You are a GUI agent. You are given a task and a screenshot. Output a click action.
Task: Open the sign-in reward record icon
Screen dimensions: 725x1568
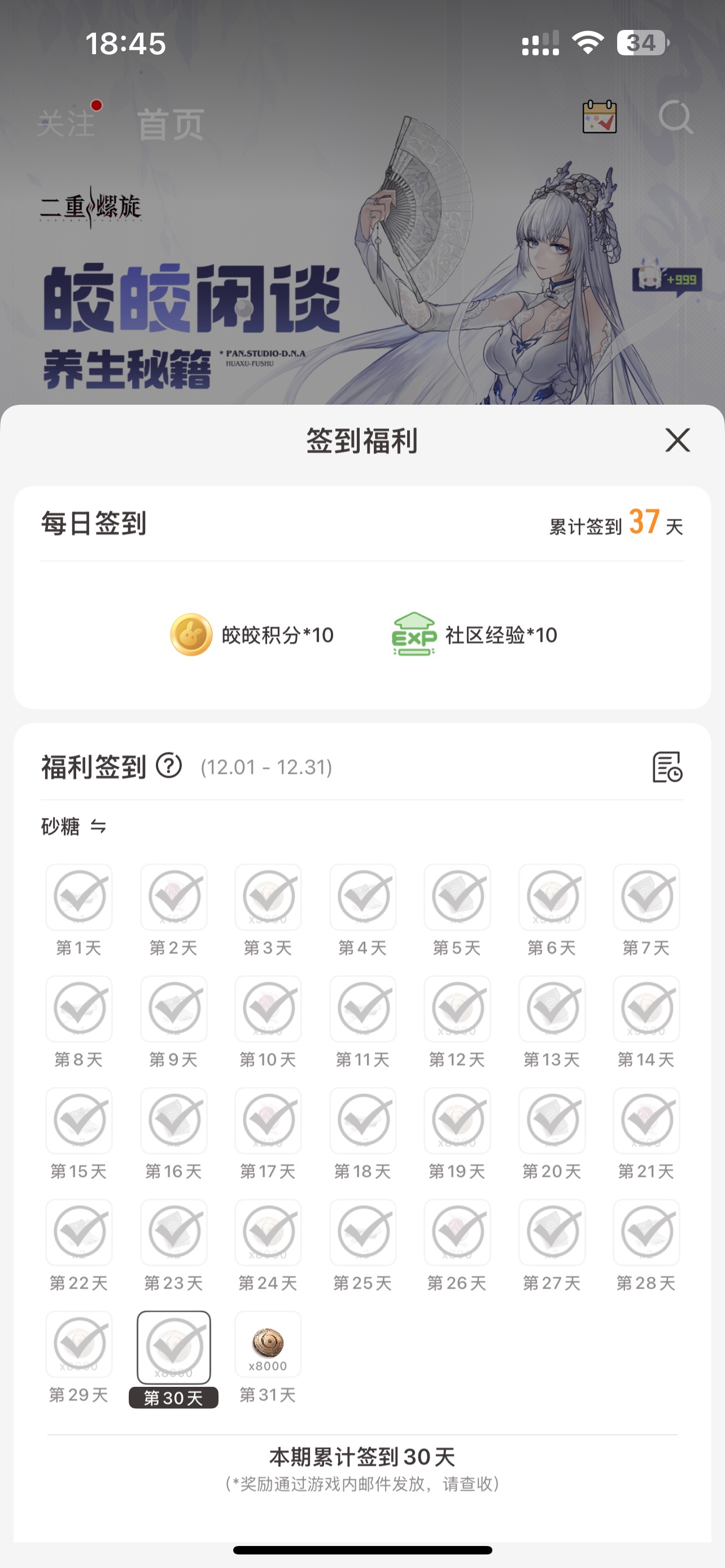[667, 767]
